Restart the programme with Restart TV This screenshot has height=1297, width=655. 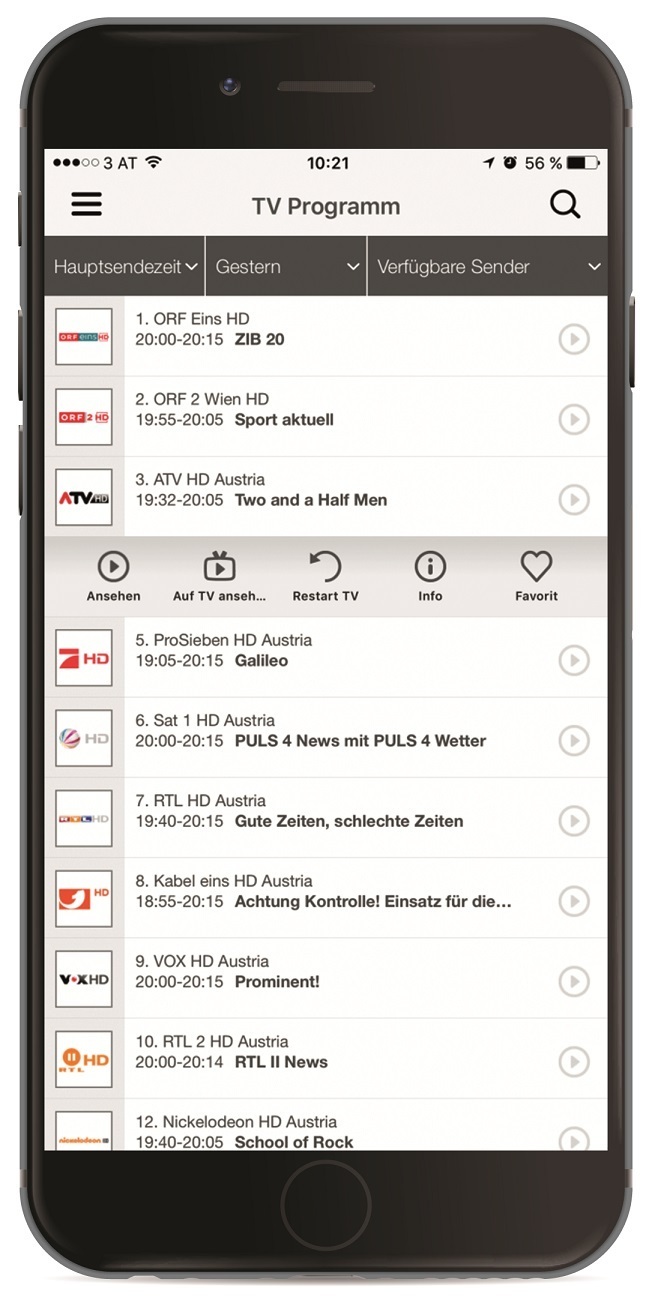(x=325, y=577)
